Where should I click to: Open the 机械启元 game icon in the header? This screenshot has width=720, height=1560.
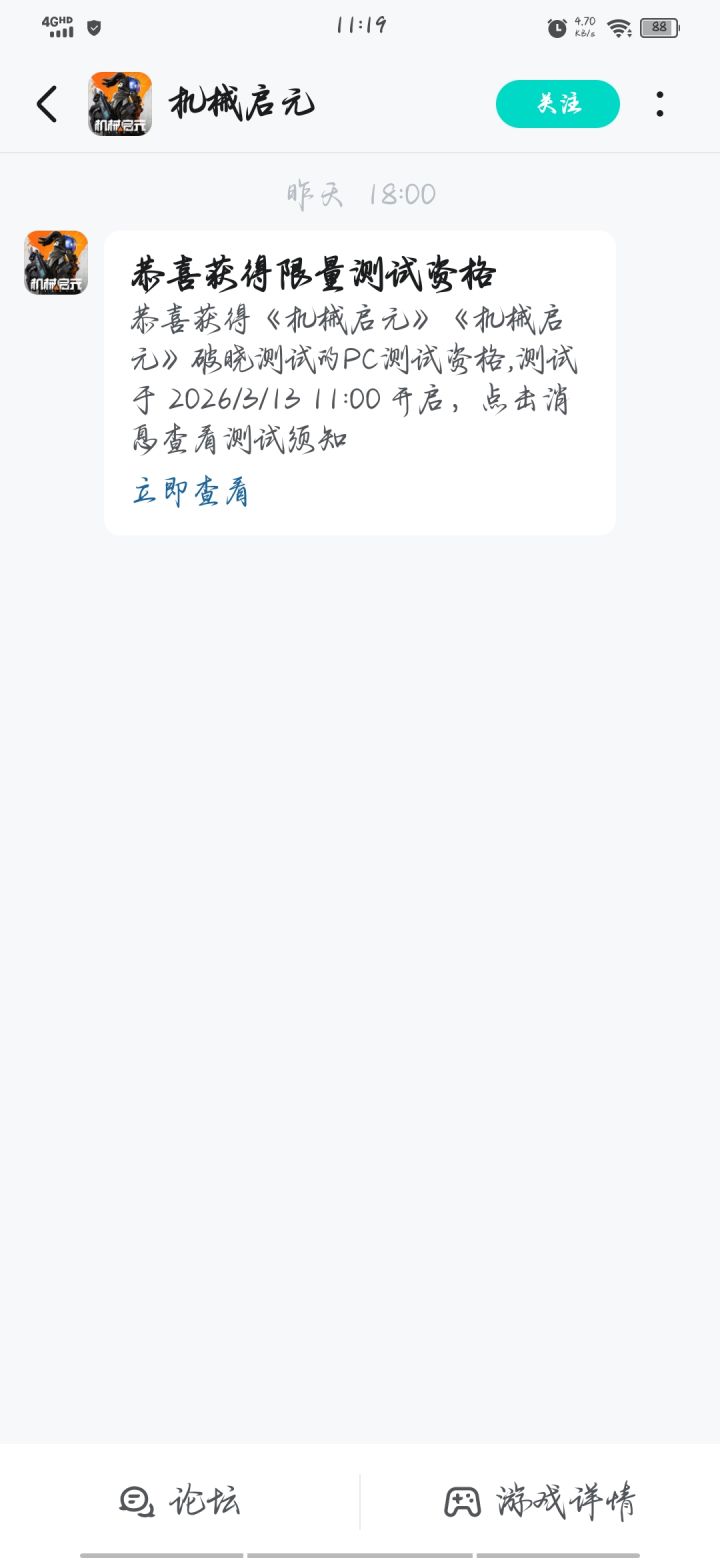point(120,104)
